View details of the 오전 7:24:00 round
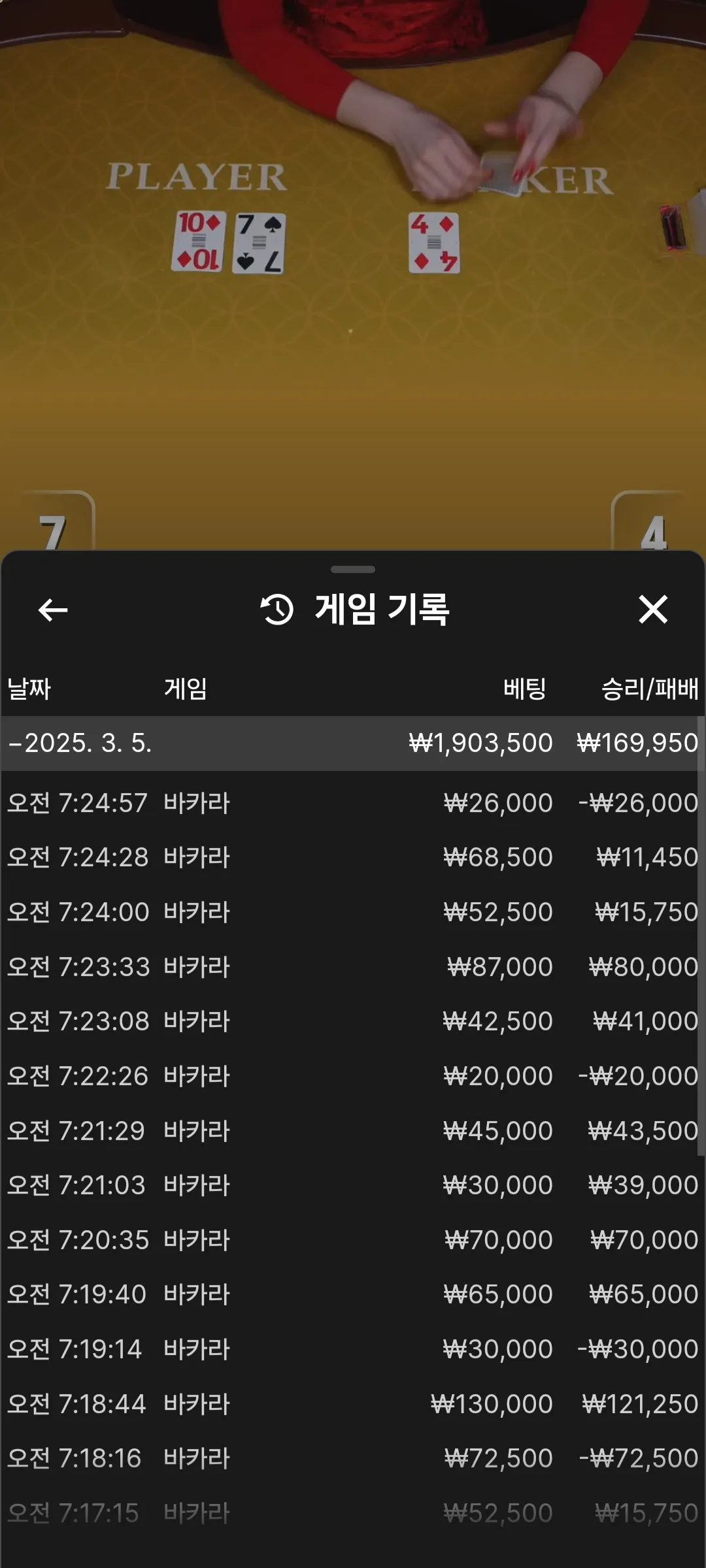This screenshot has width=706, height=1568. (353, 912)
